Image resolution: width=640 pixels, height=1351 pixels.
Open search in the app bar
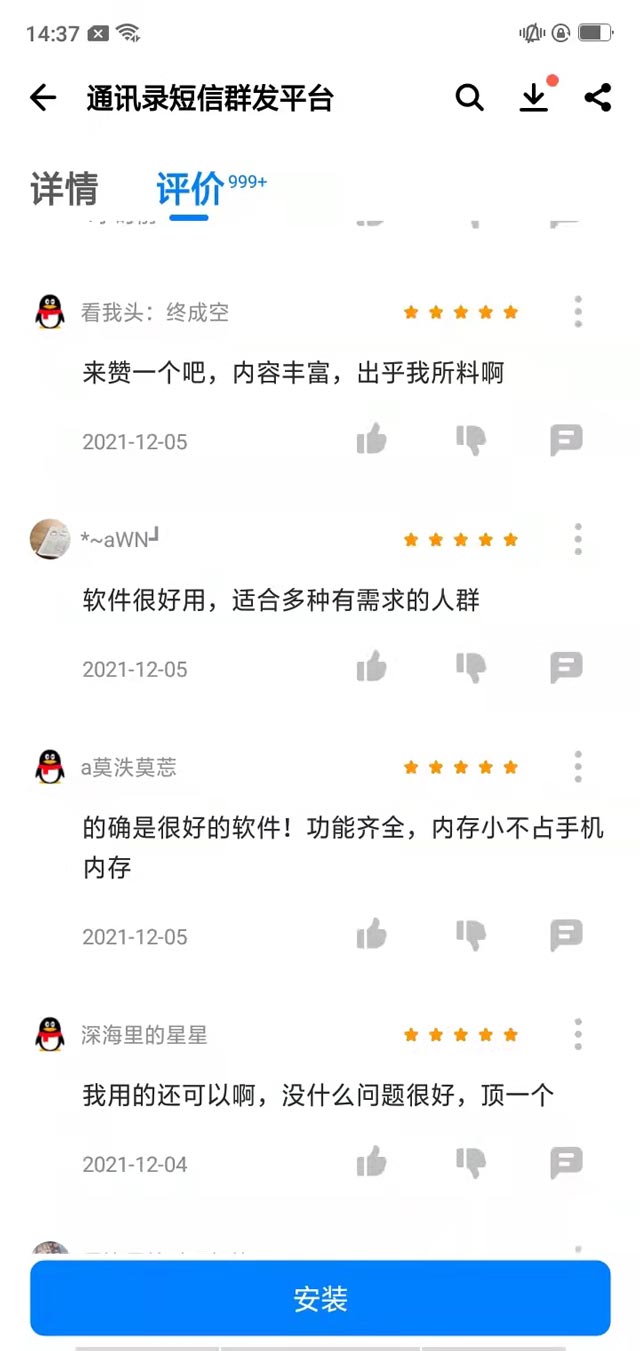[x=469, y=98]
